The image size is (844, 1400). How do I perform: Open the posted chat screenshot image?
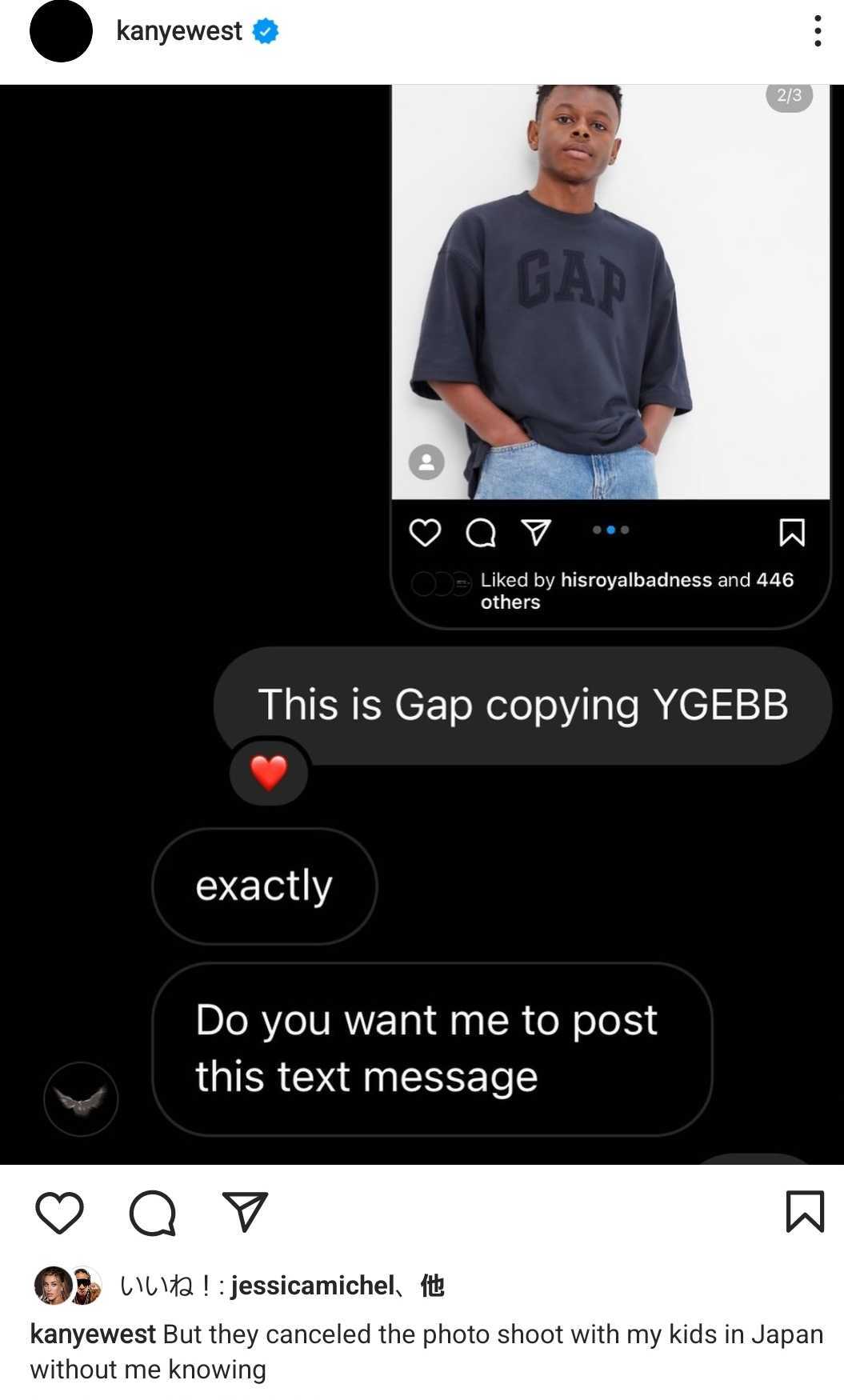tap(422, 624)
